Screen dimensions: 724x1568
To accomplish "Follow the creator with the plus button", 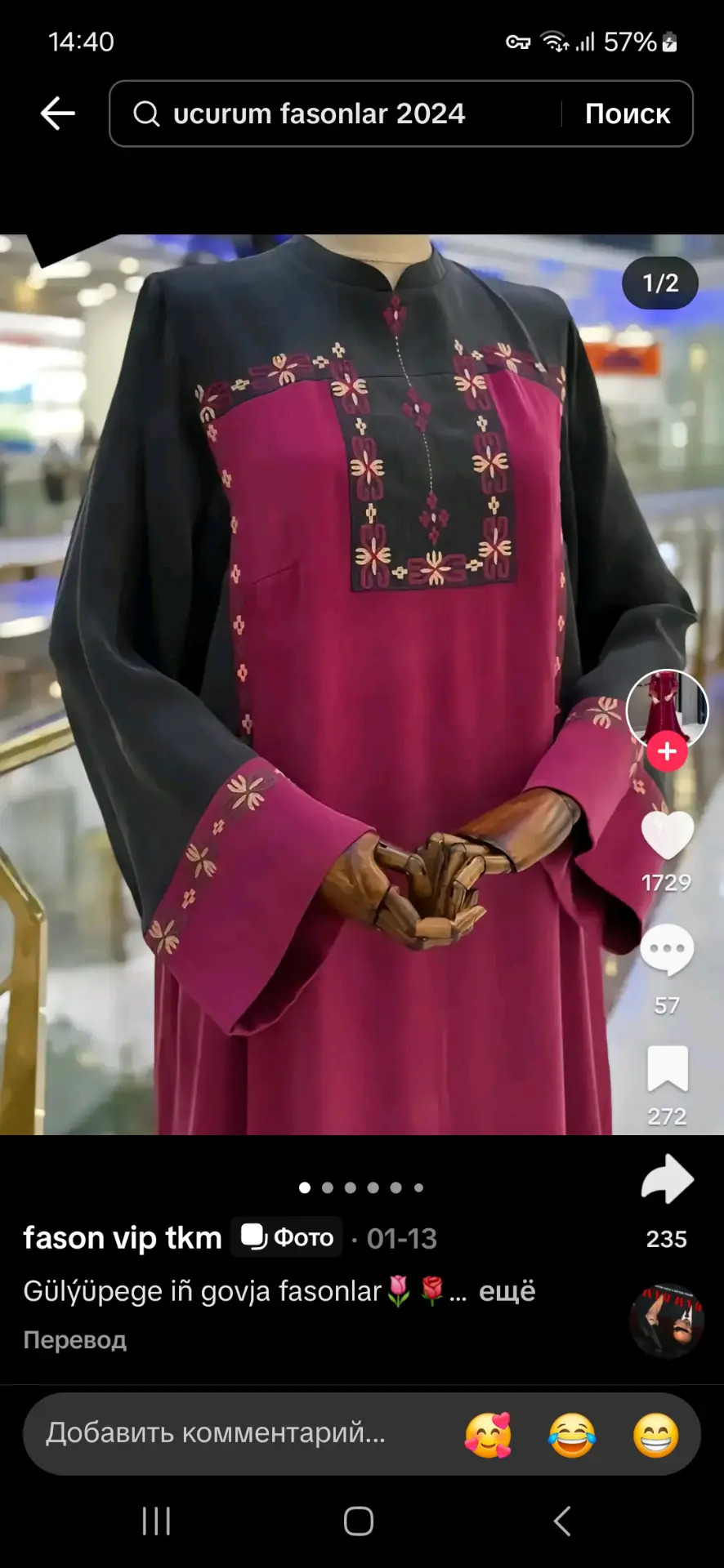I will 667,751.
